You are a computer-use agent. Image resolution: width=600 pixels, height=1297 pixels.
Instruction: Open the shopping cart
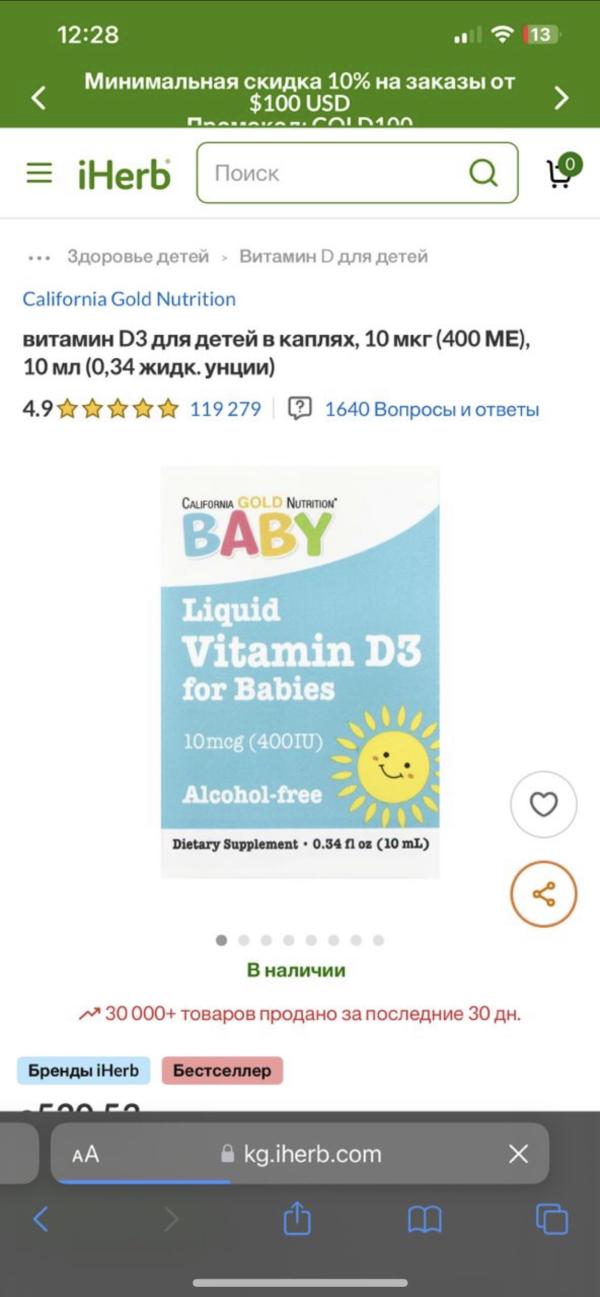[x=561, y=172]
